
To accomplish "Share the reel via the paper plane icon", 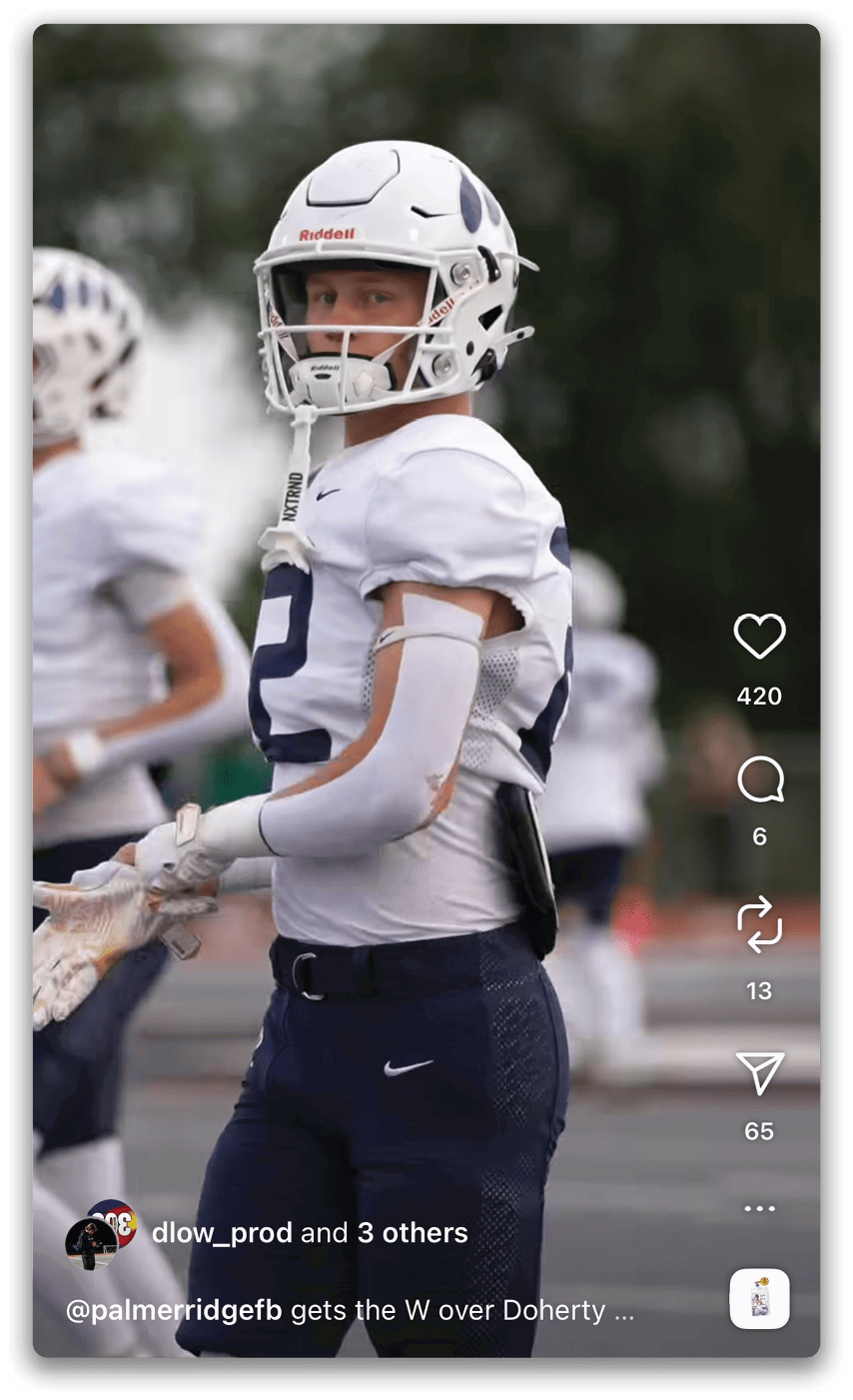I will pyautogui.click(x=759, y=1073).
